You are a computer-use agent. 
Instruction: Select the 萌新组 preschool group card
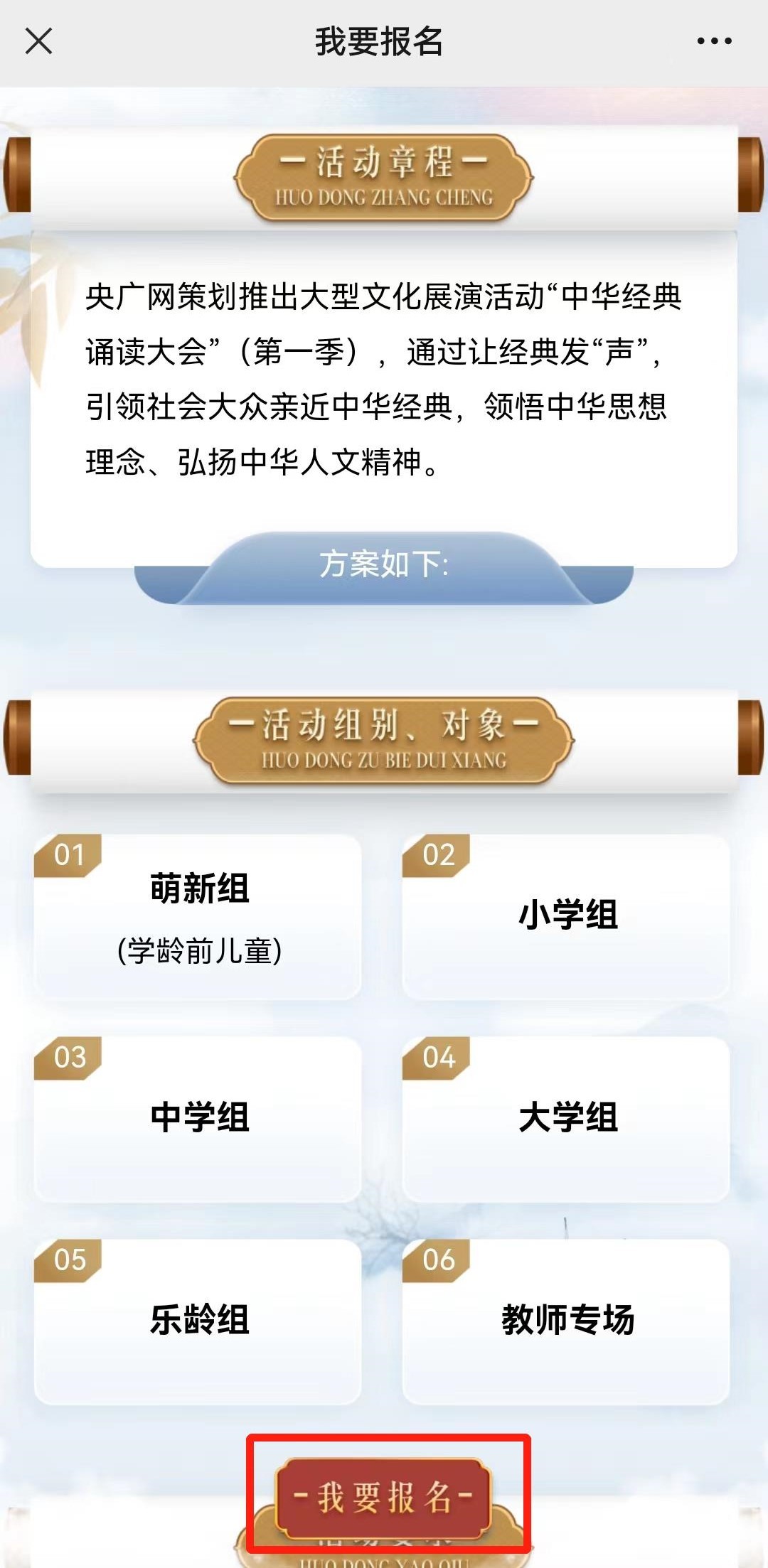[198, 917]
